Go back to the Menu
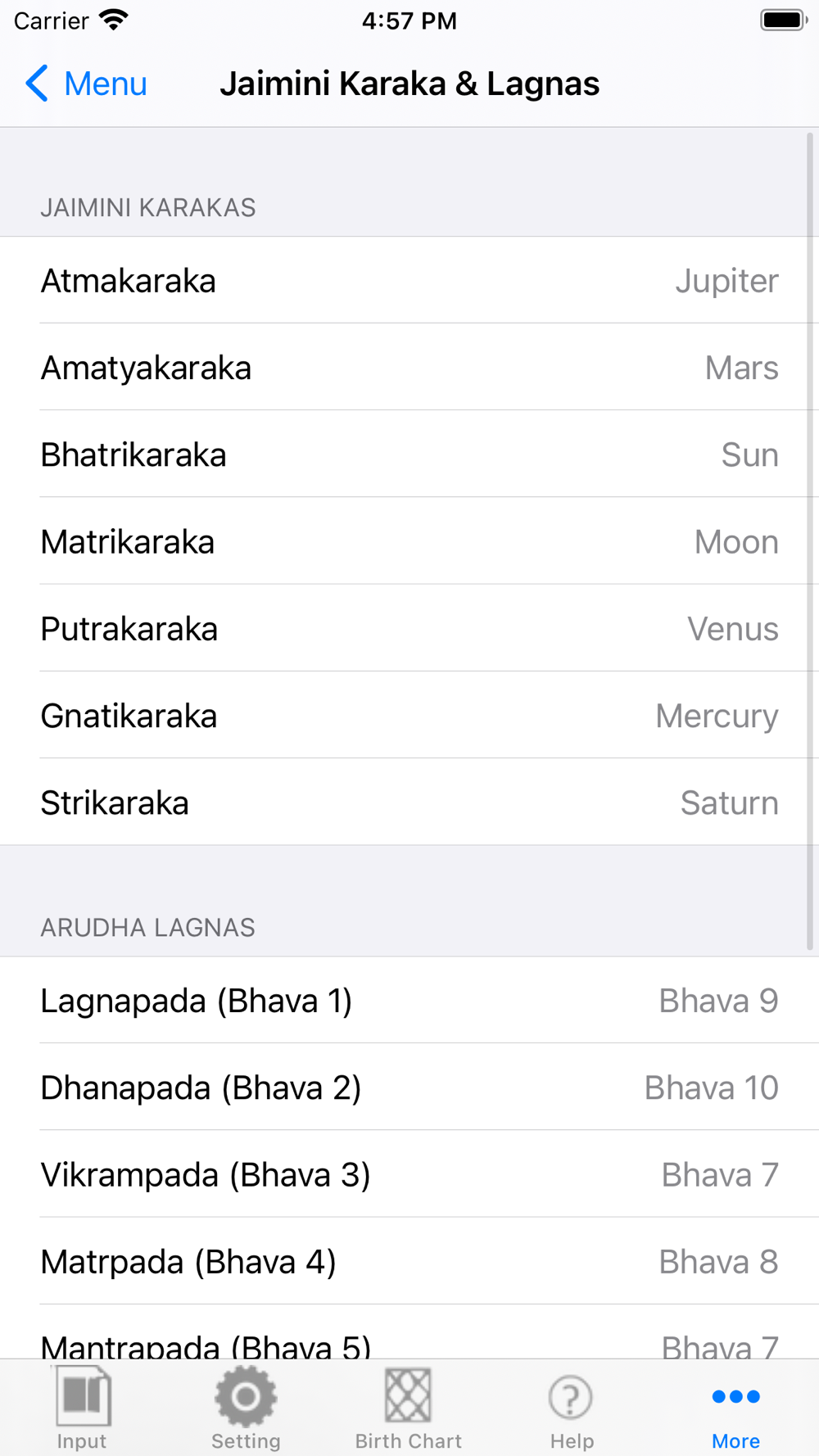819x1456 pixels. (86, 84)
